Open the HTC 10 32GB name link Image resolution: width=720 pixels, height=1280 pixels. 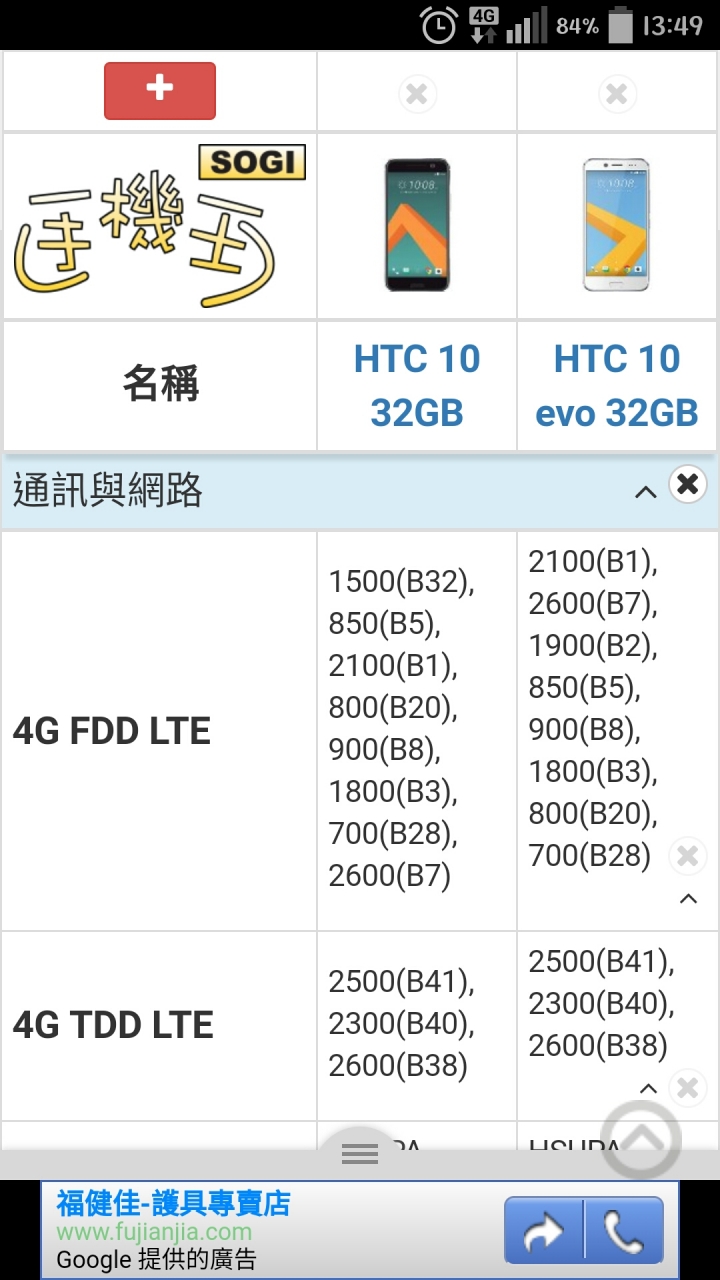point(417,385)
